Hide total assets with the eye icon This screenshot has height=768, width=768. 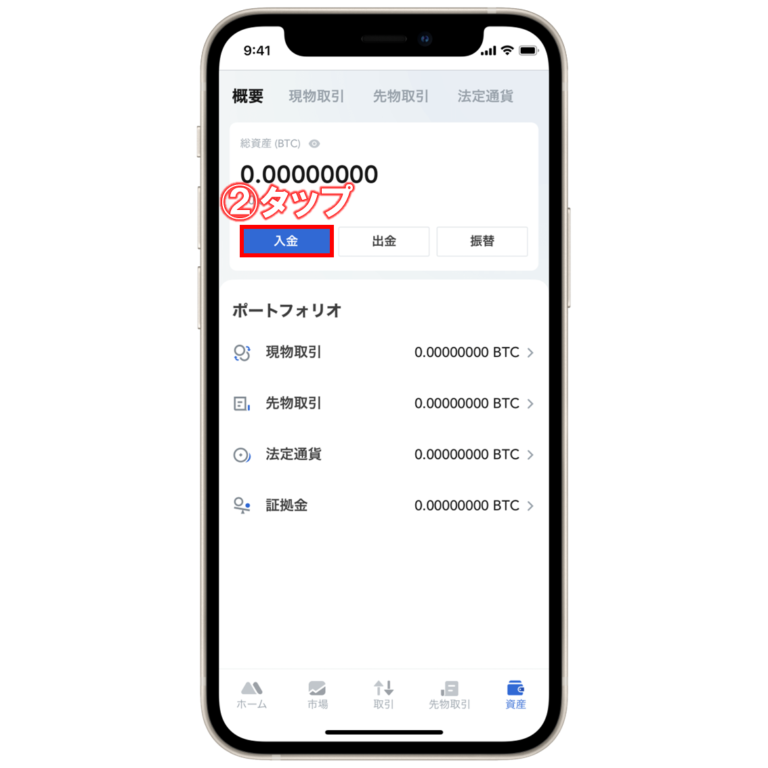point(314,144)
